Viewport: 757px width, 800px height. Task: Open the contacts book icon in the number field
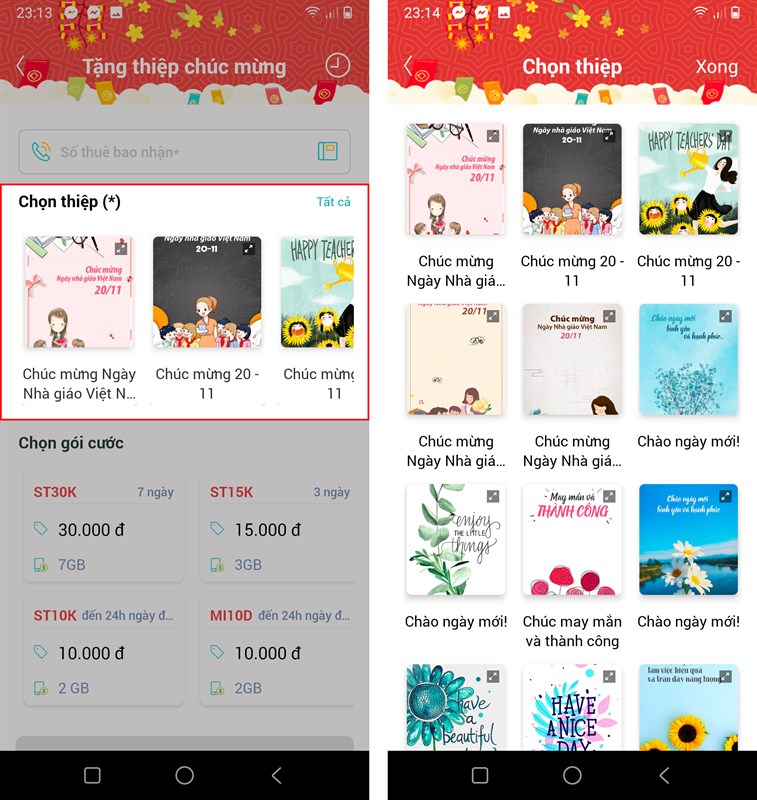click(328, 152)
